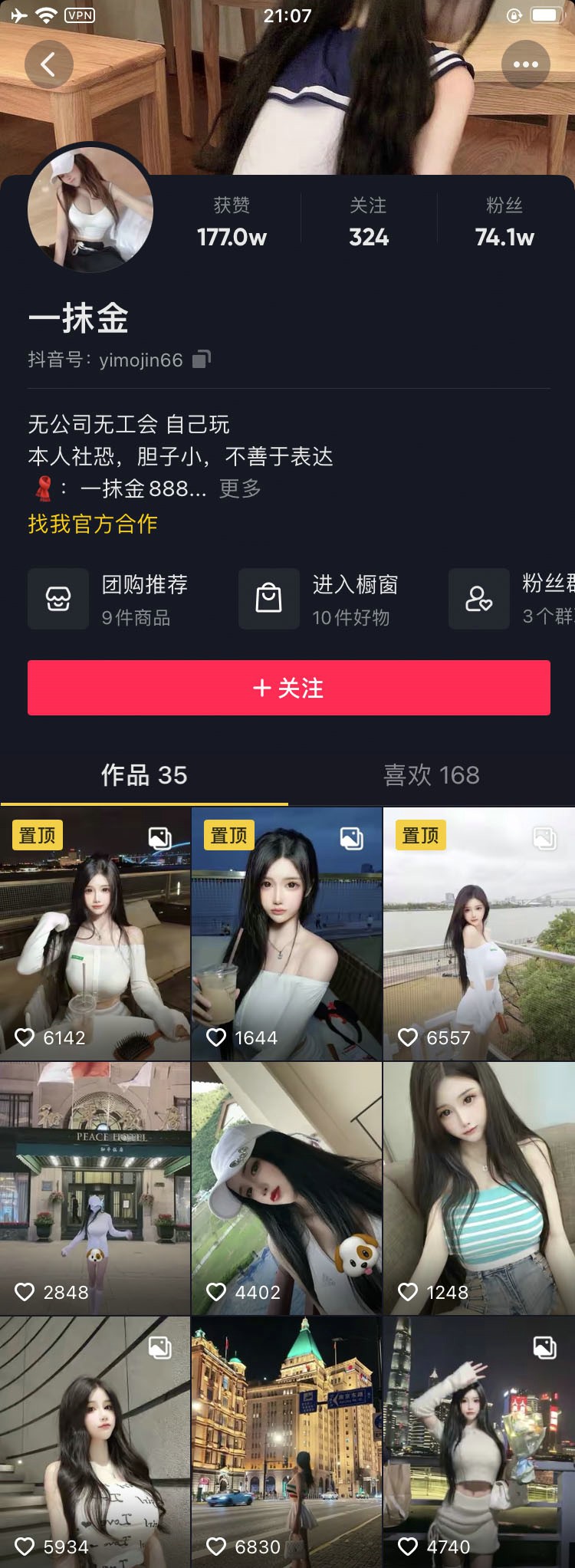The image size is (575, 1568).
Task: Open the three-dot more options menu
Action: click(x=525, y=64)
